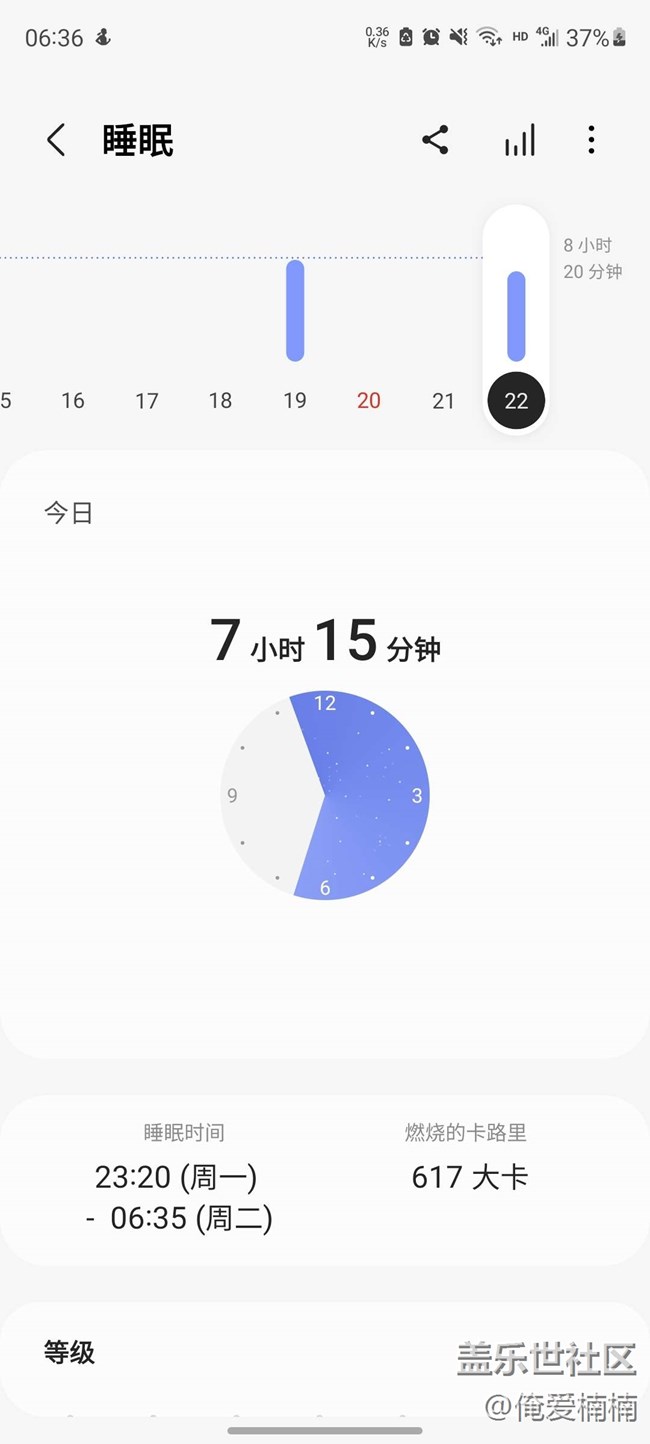650x1444 pixels.
Task: Select day 19 sleep bar
Action: pyautogui.click(x=295, y=310)
